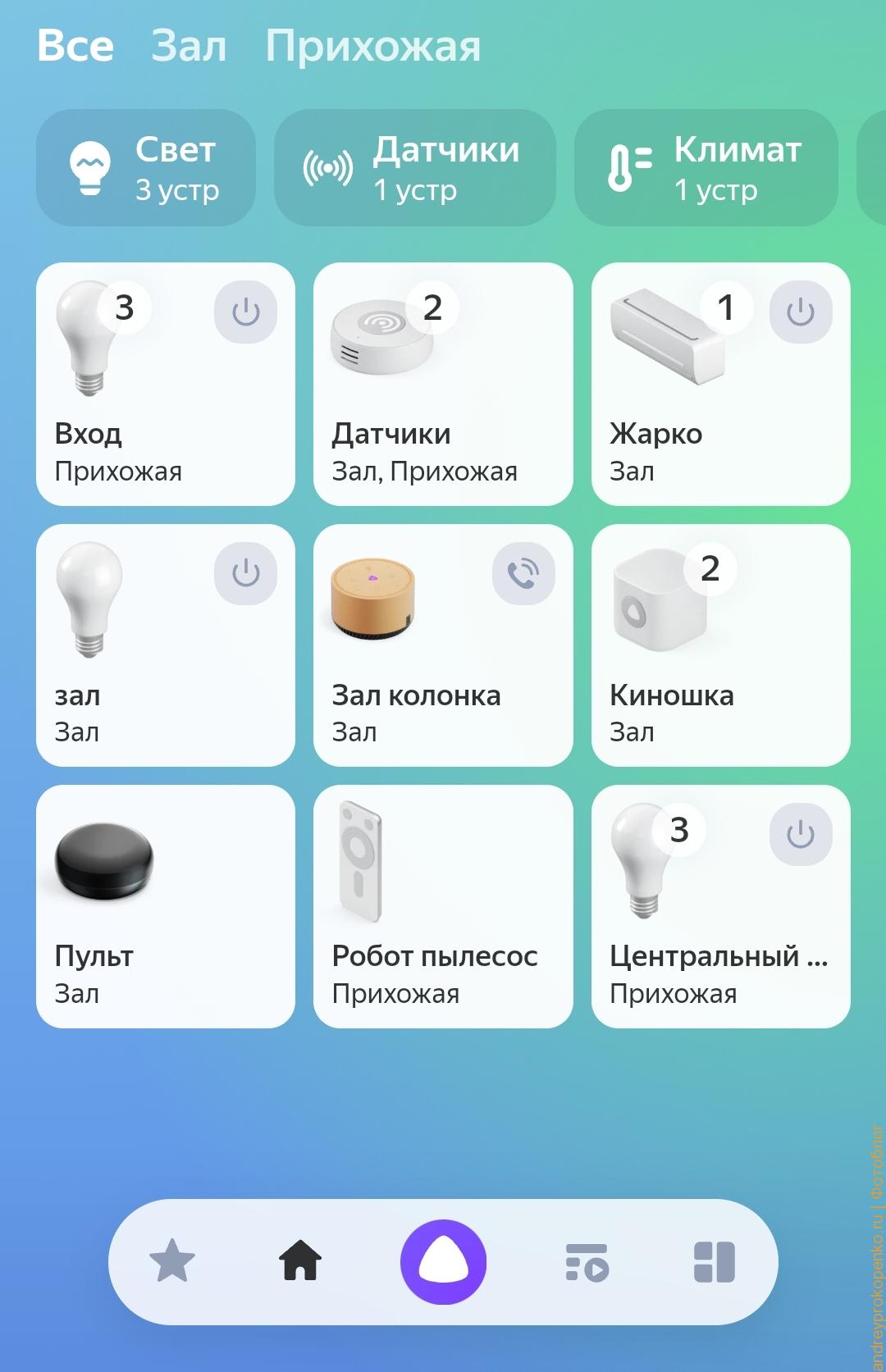Open the Датчики 1 устр chip
This screenshot has width=886, height=1372.
(414, 168)
